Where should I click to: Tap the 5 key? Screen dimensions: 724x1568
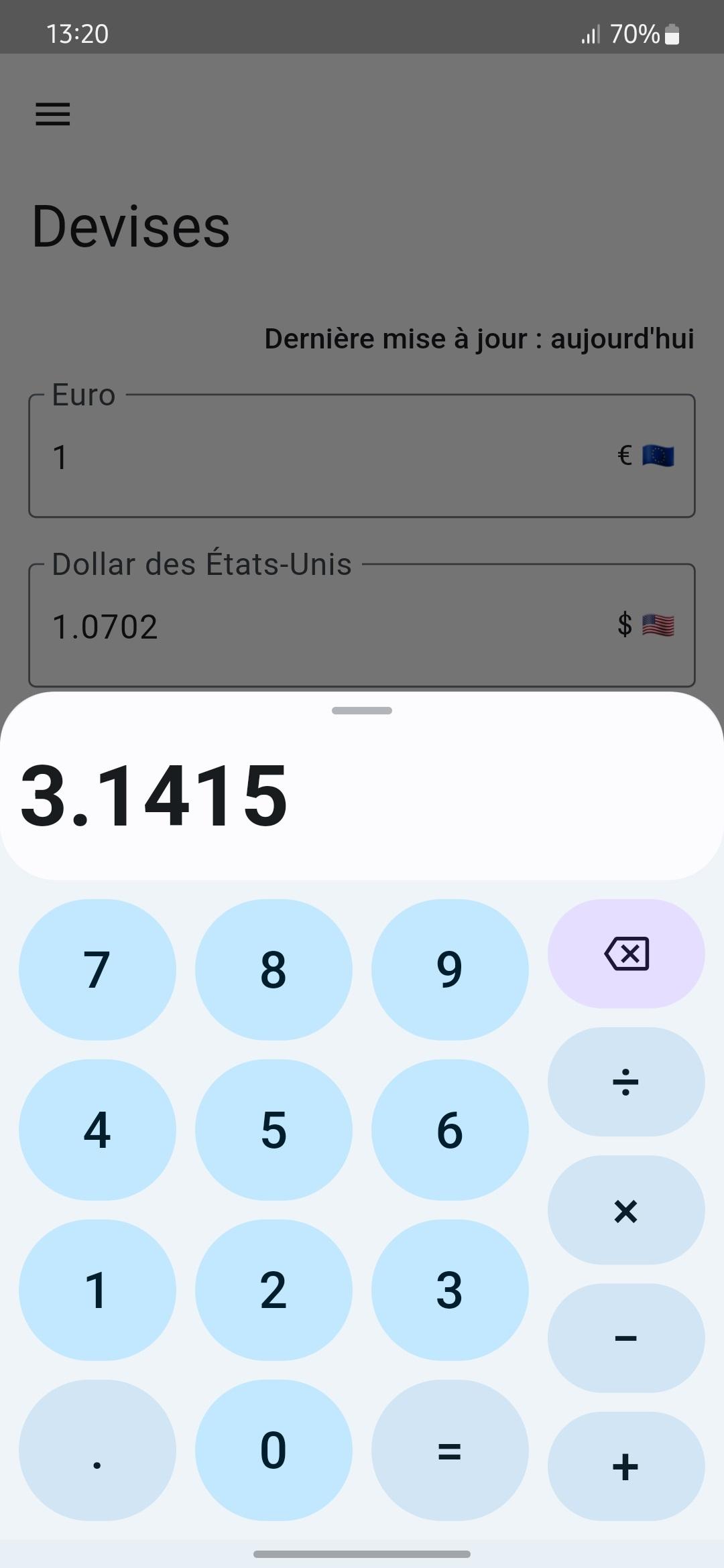point(274,1130)
